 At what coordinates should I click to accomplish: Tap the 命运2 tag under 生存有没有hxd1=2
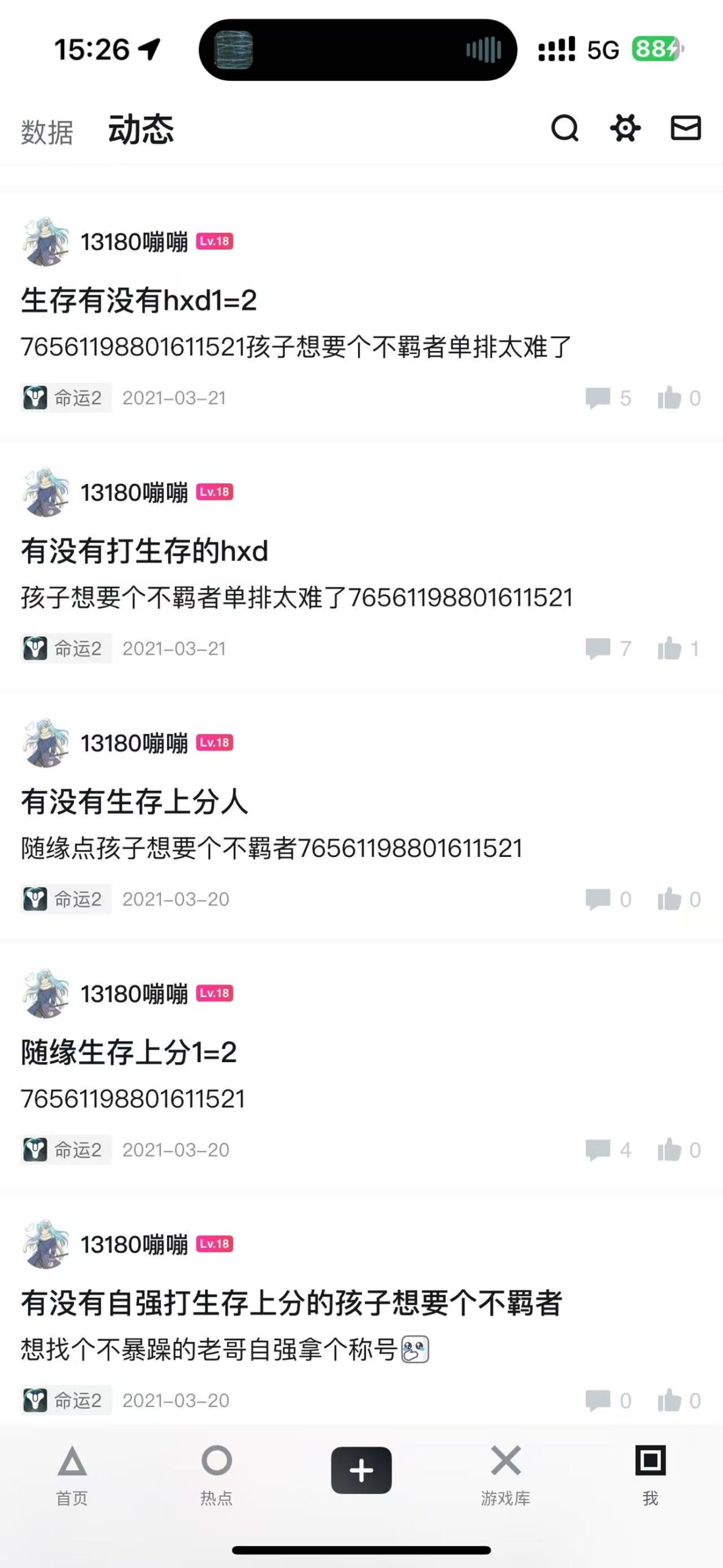[66, 398]
